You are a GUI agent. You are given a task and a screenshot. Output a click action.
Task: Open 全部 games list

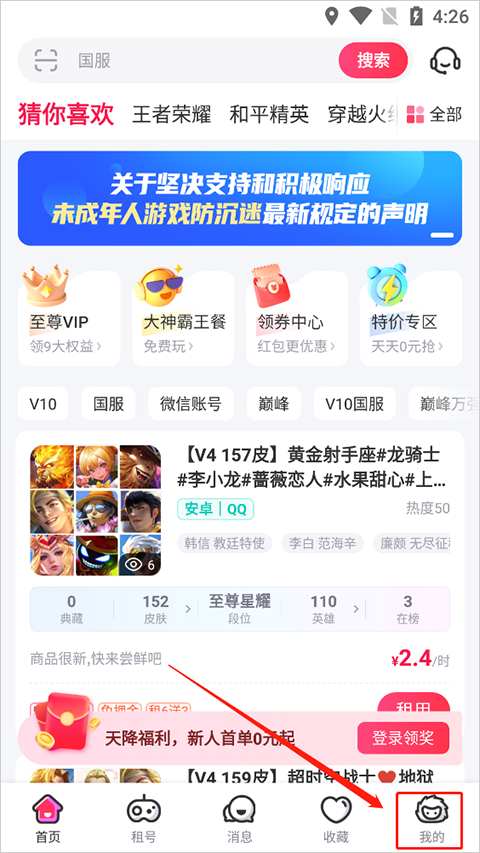[434, 115]
